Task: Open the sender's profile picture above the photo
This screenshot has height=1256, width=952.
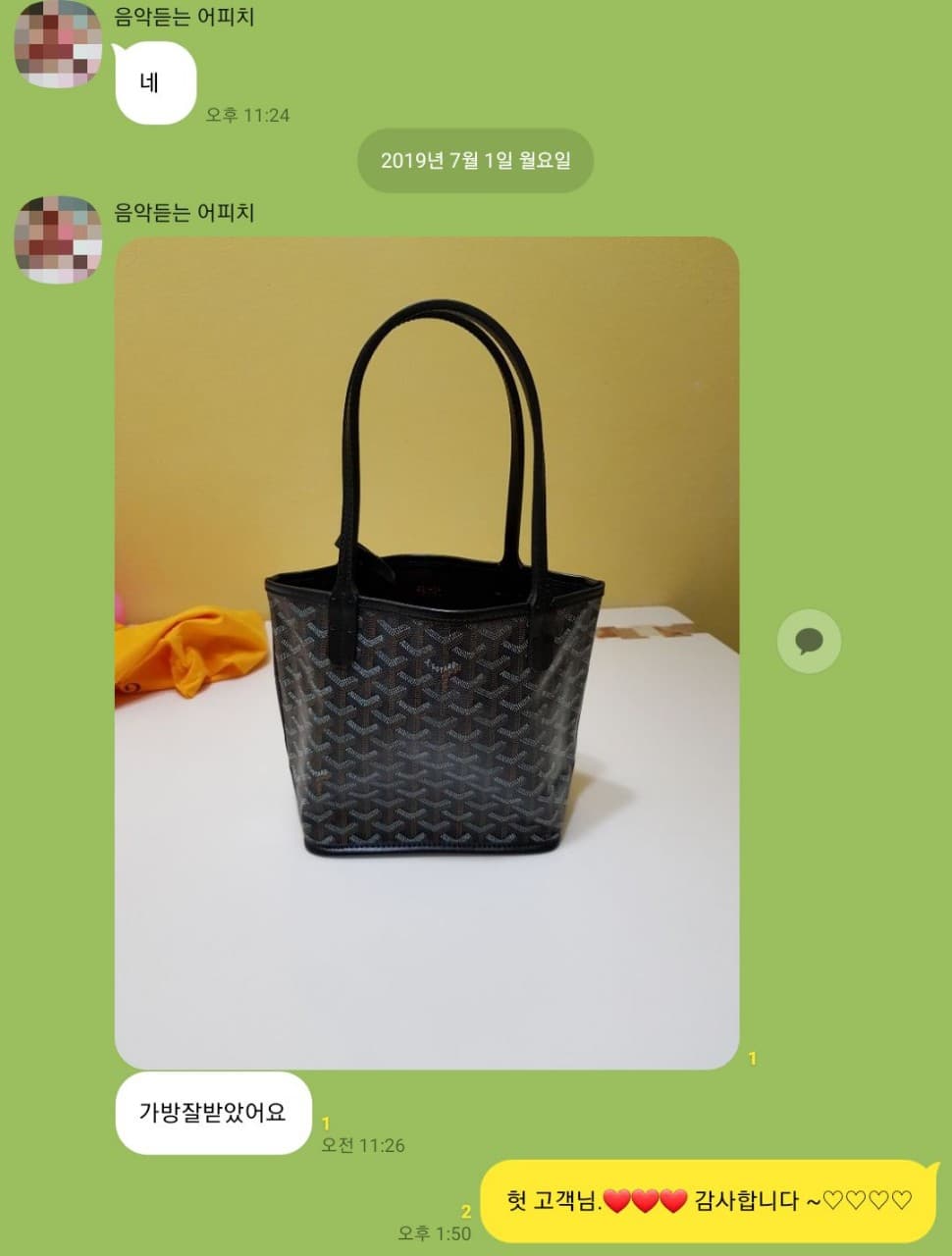Action: [59, 239]
